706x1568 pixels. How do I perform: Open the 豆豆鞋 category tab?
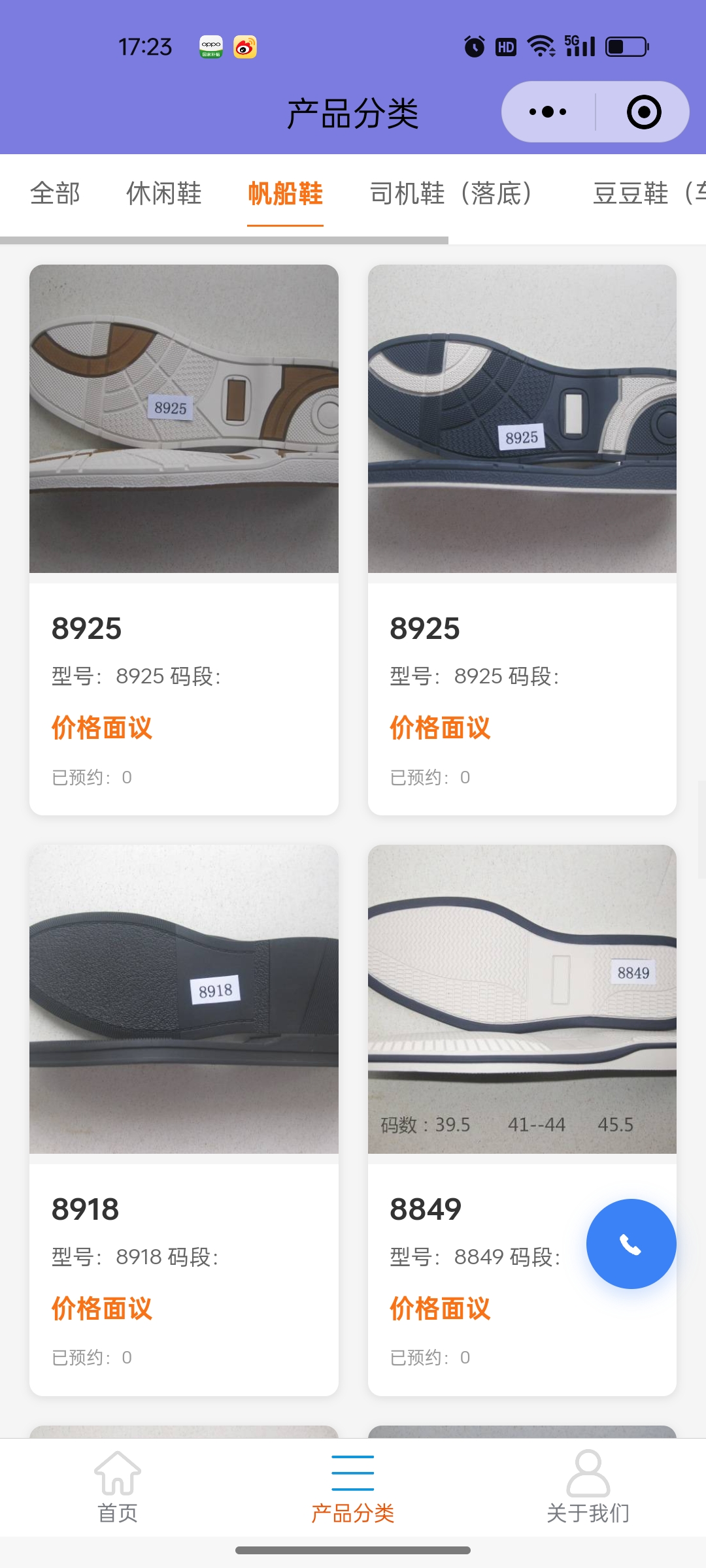click(x=647, y=193)
